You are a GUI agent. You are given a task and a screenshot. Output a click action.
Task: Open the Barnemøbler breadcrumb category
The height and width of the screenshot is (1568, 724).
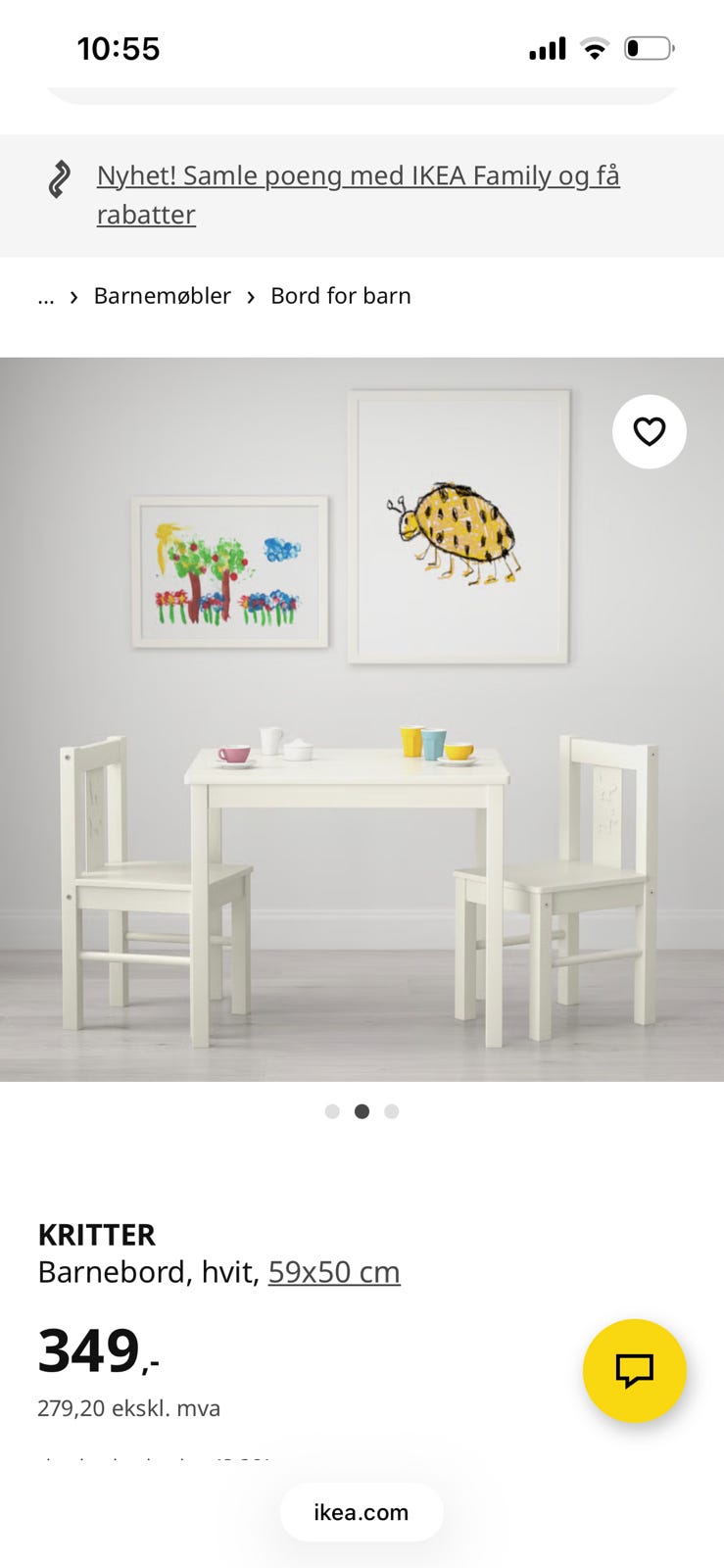tap(162, 295)
